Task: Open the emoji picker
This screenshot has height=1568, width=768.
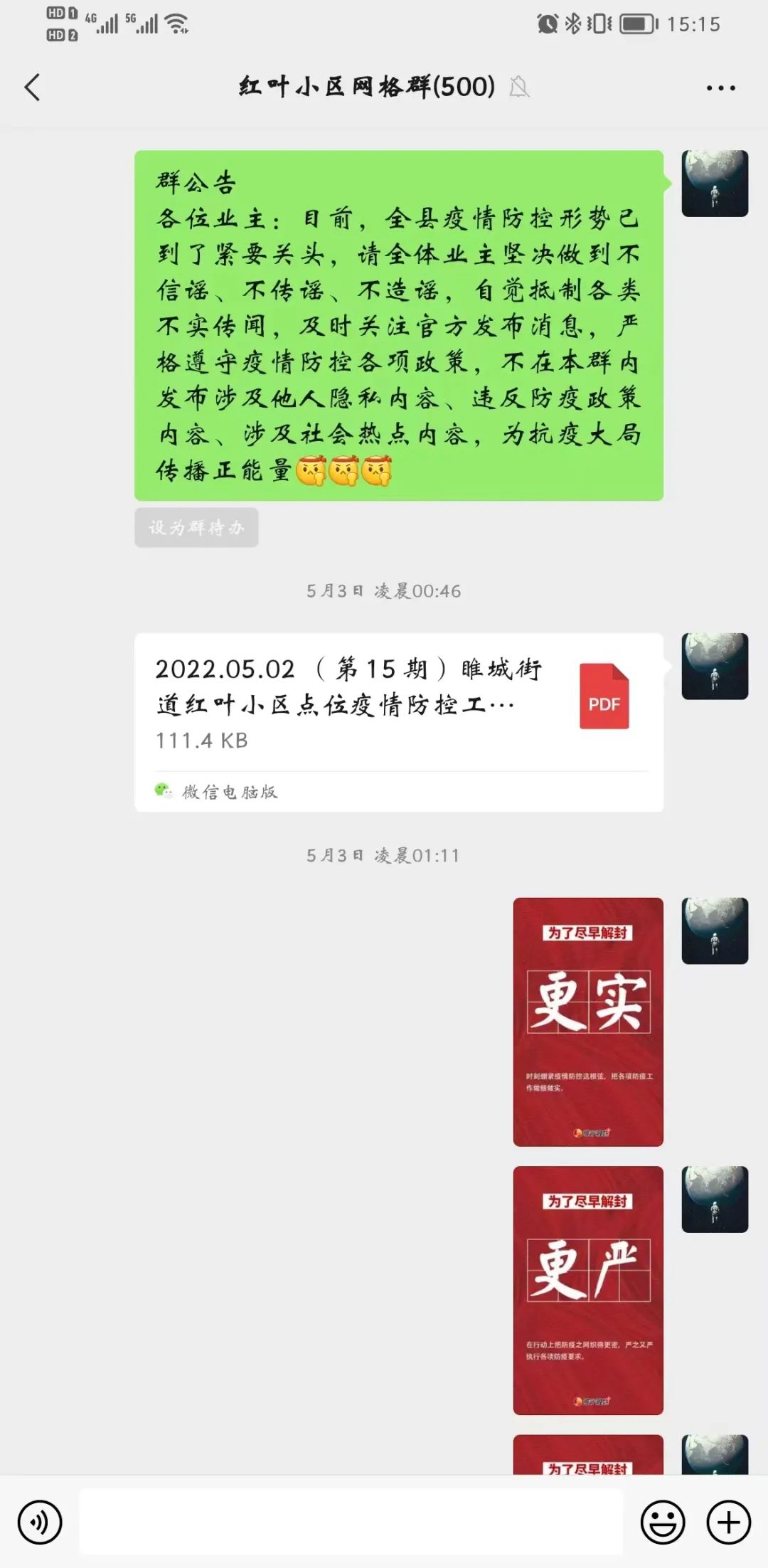Action: click(x=662, y=1522)
